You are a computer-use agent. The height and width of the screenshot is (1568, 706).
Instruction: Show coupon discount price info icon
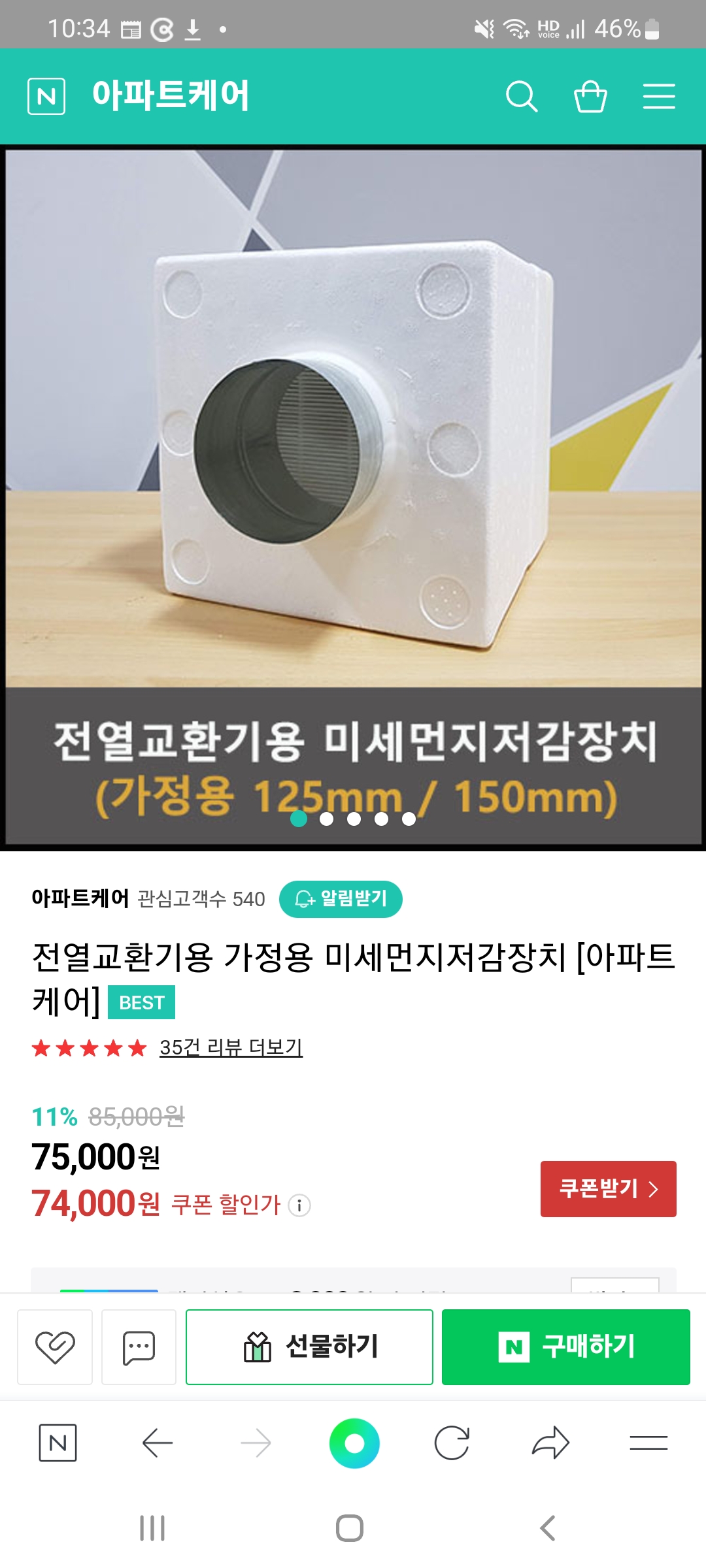click(299, 1205)
